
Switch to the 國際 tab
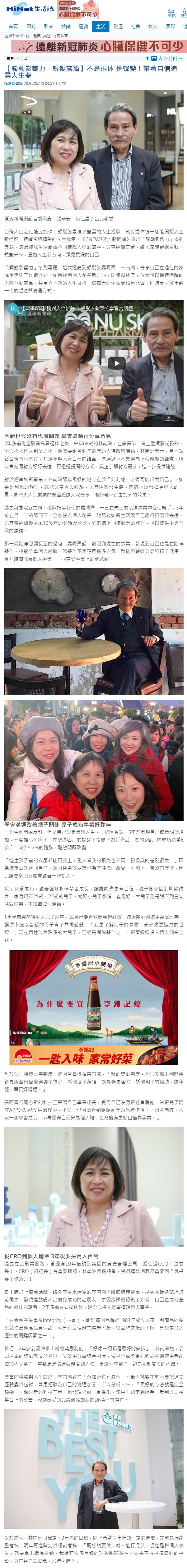click(170, 27)
